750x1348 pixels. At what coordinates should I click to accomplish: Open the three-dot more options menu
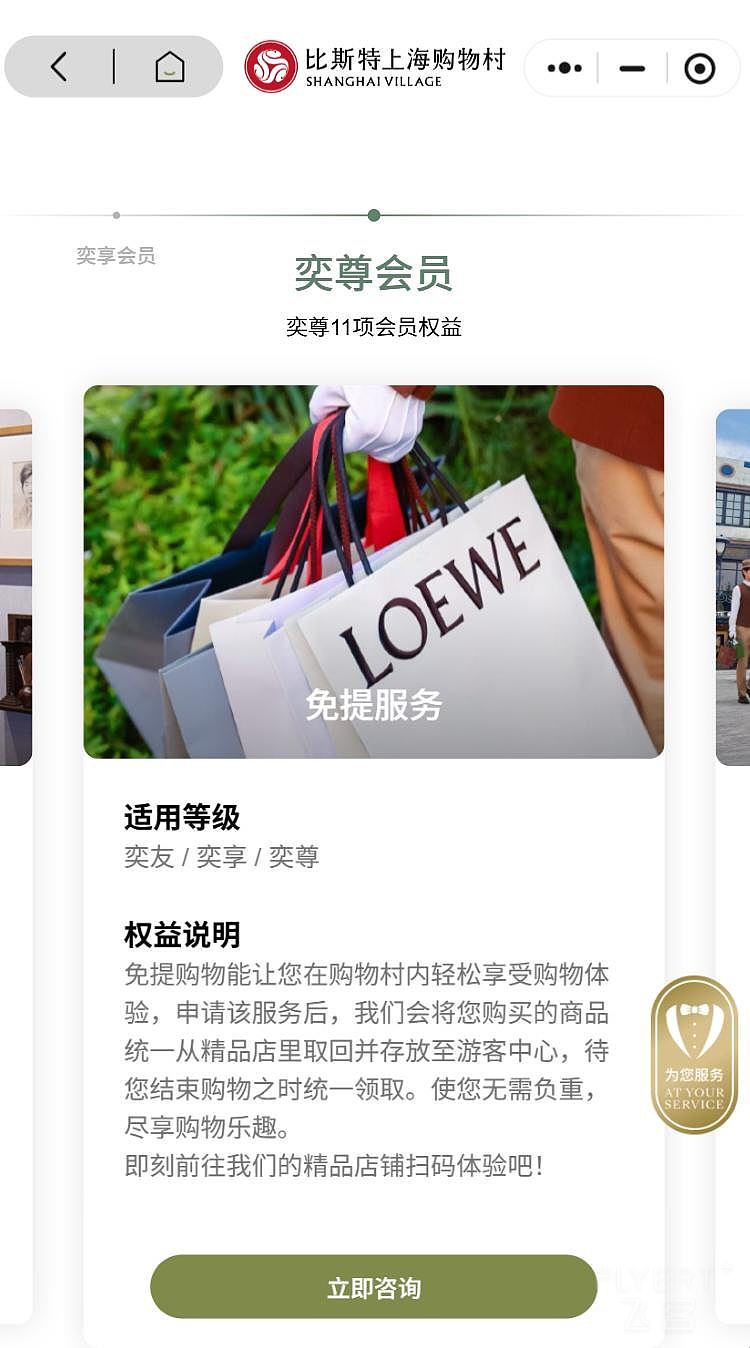[x=564, y=68]
